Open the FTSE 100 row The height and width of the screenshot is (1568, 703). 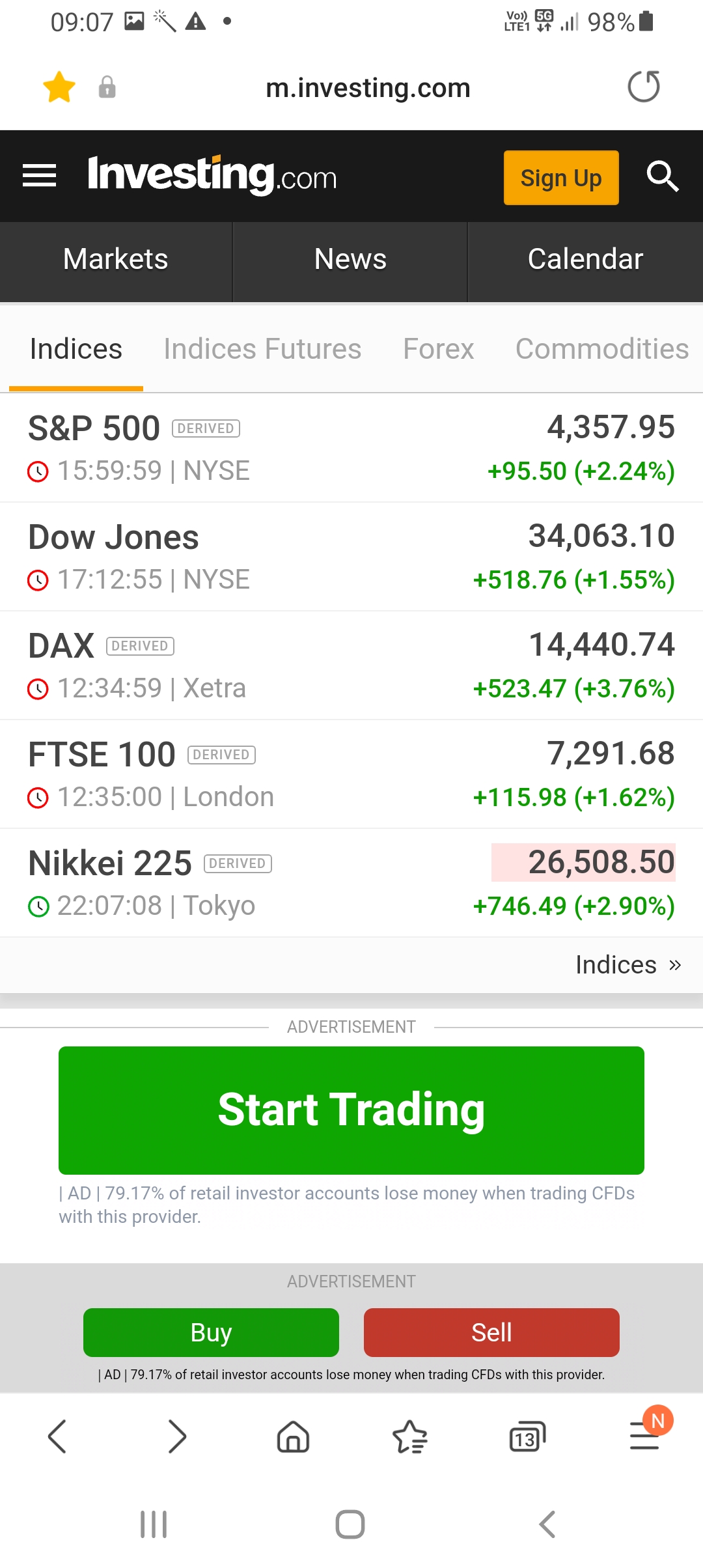351,774
